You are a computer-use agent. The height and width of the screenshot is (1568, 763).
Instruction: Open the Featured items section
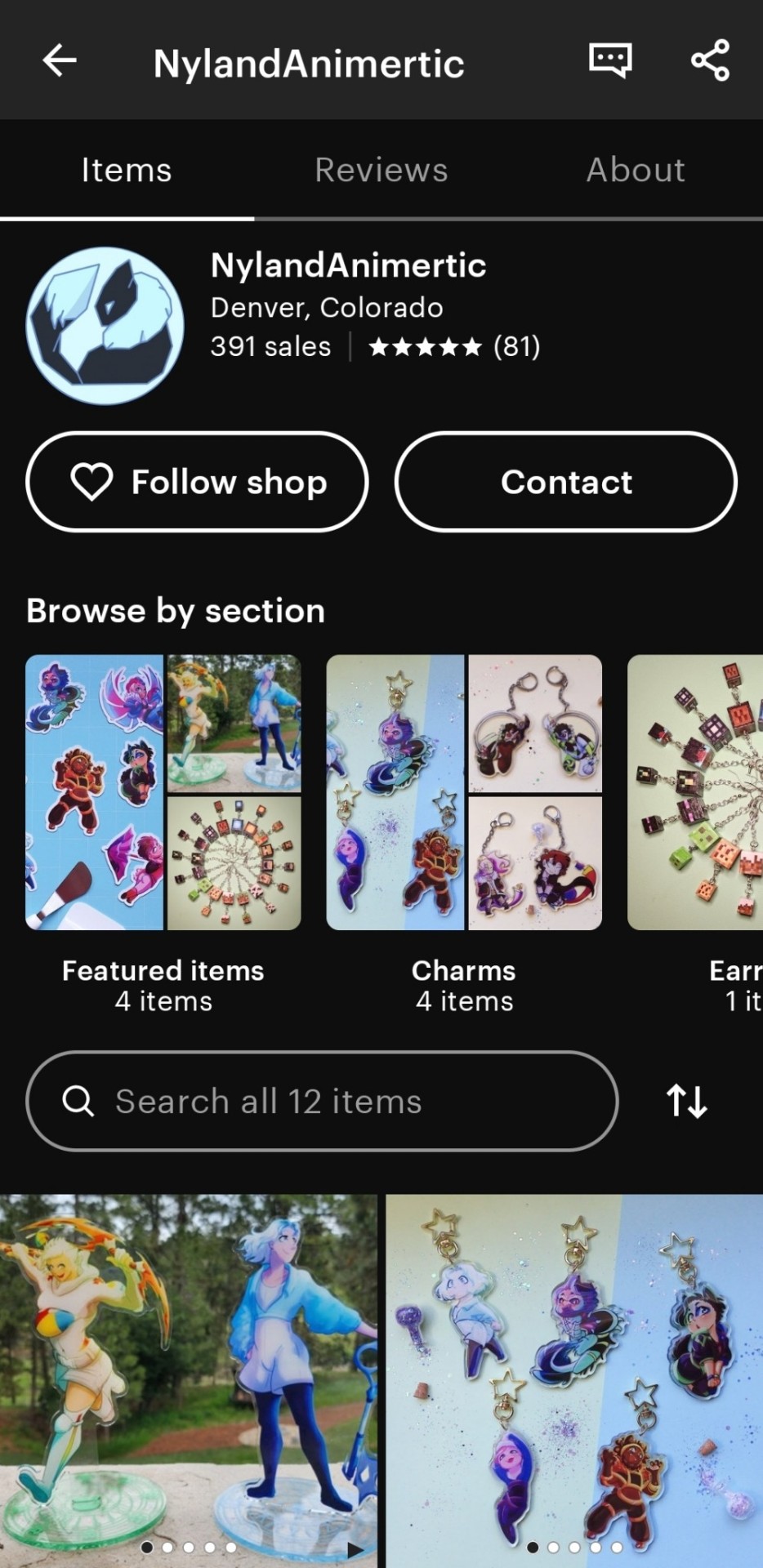[x=163, y=792]
